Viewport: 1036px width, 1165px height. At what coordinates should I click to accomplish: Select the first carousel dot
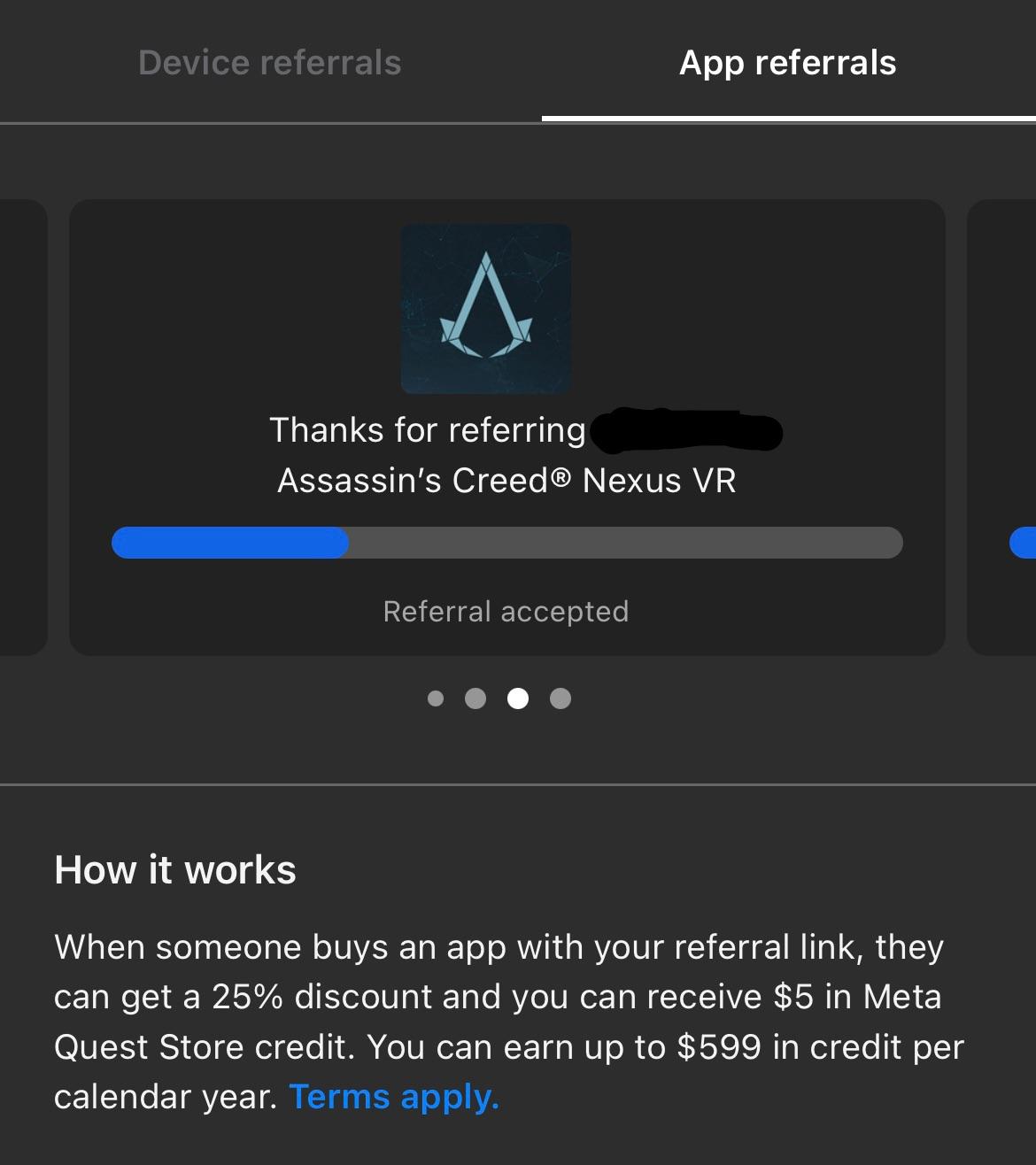tap(435, 698)
